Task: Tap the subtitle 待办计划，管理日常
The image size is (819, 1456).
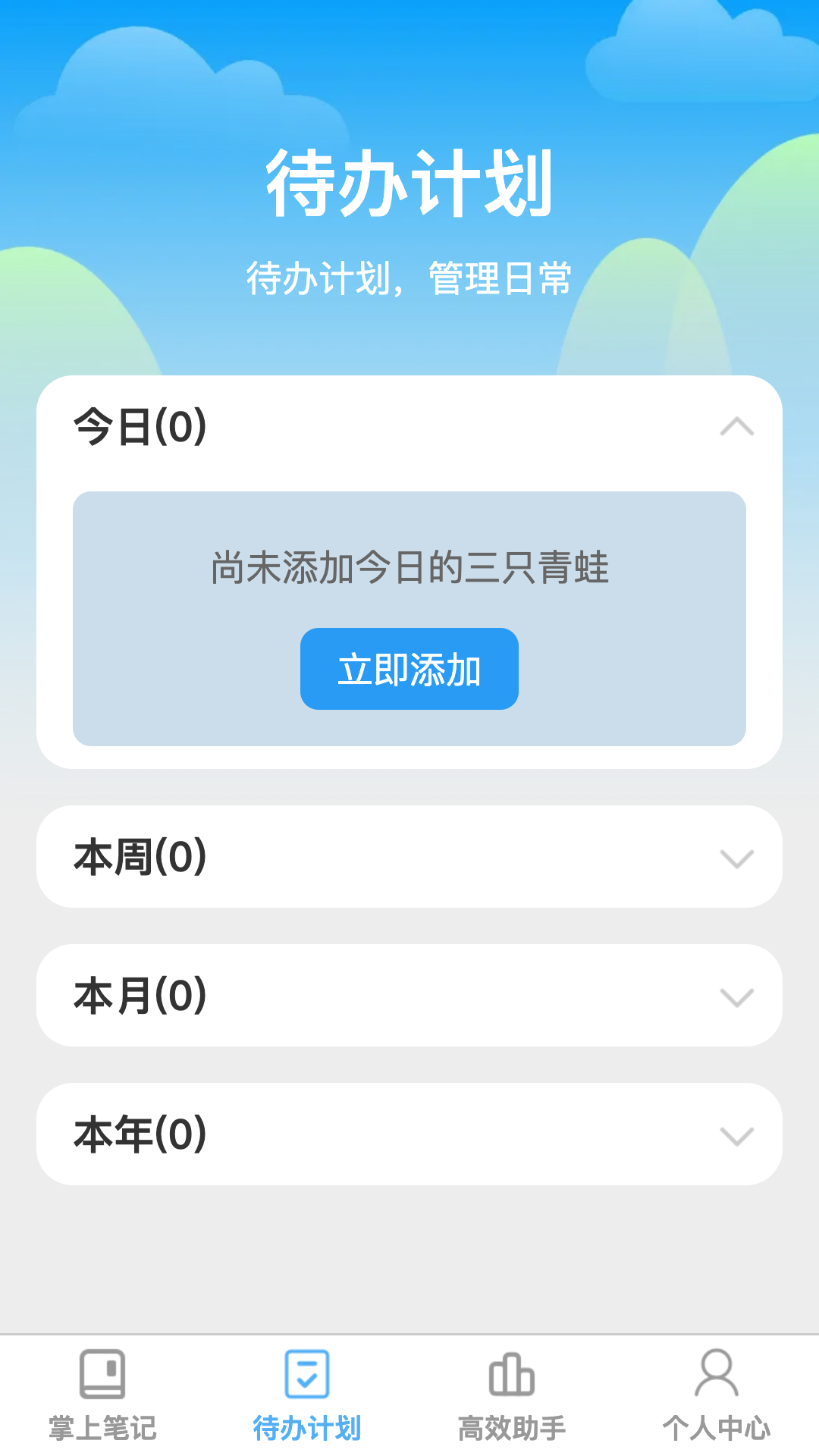Action: click(409, 275)
